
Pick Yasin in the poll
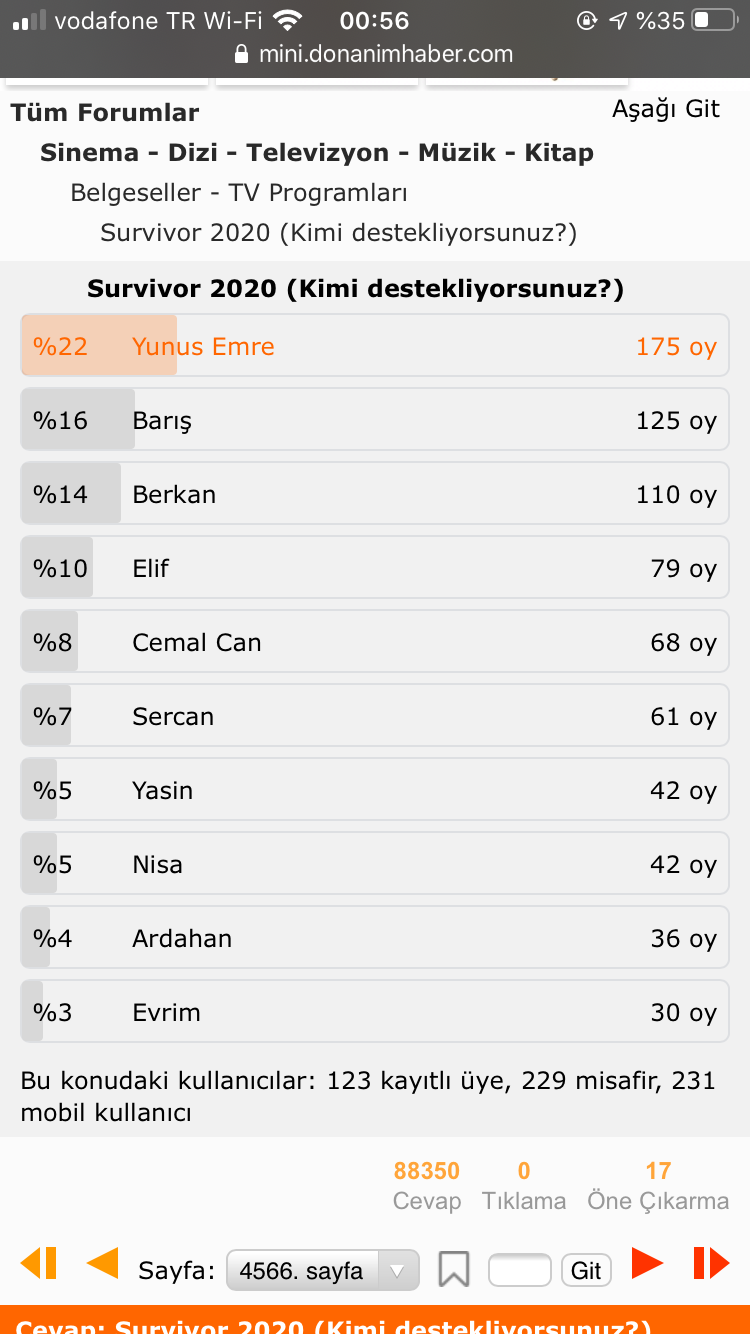tap(375, 790)
